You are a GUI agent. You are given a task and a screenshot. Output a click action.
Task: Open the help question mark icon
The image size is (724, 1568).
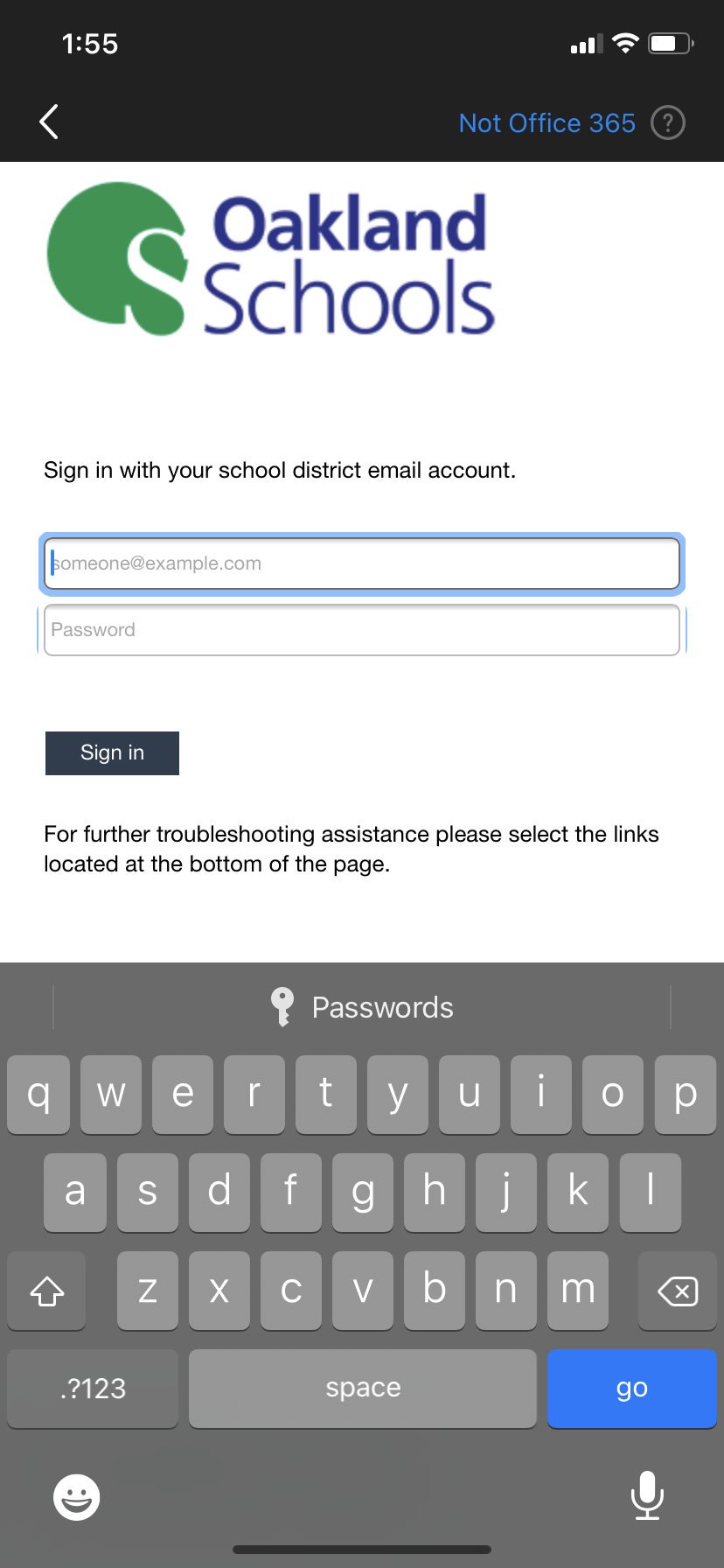click(668, 122)
